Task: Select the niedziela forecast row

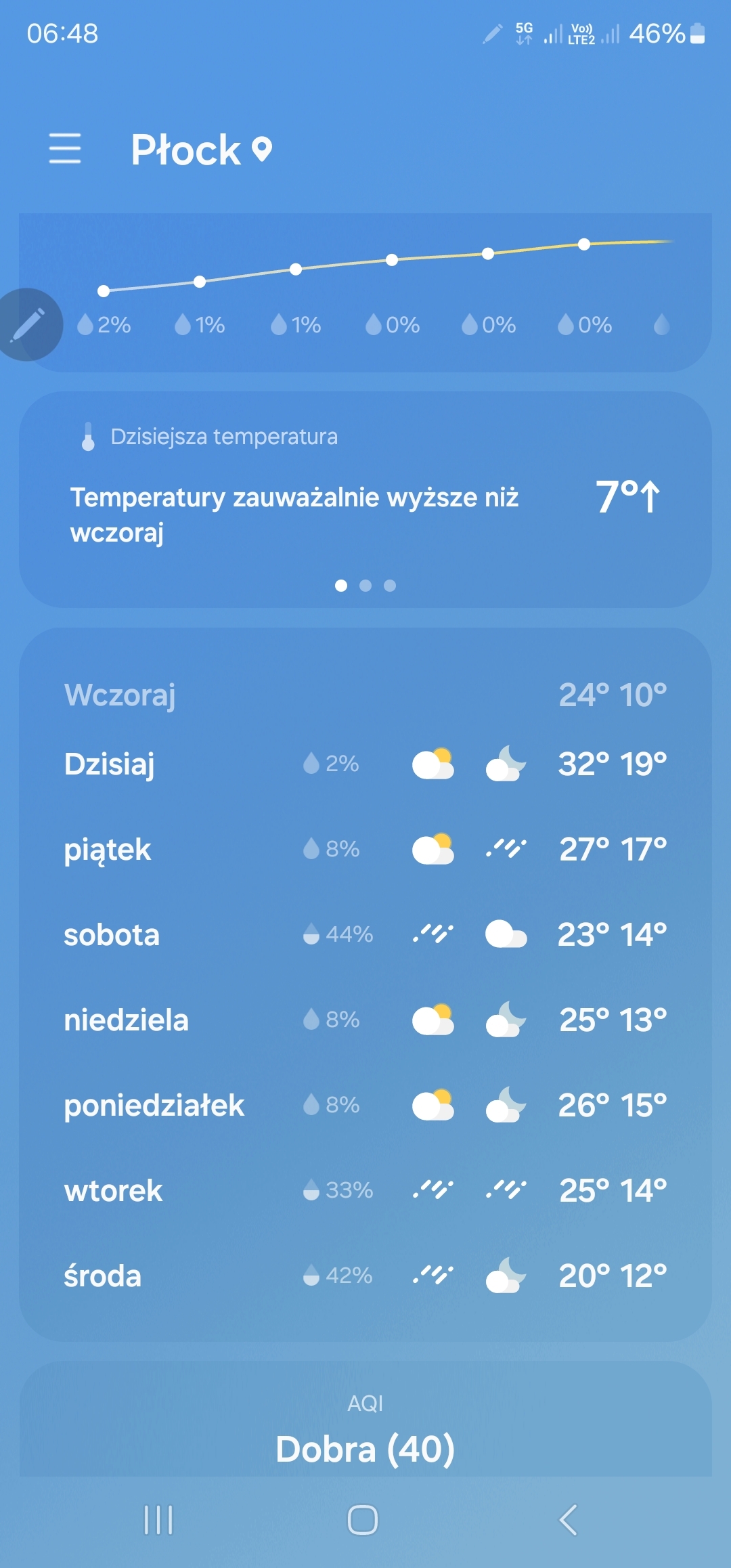Action: coord(365,1020)
